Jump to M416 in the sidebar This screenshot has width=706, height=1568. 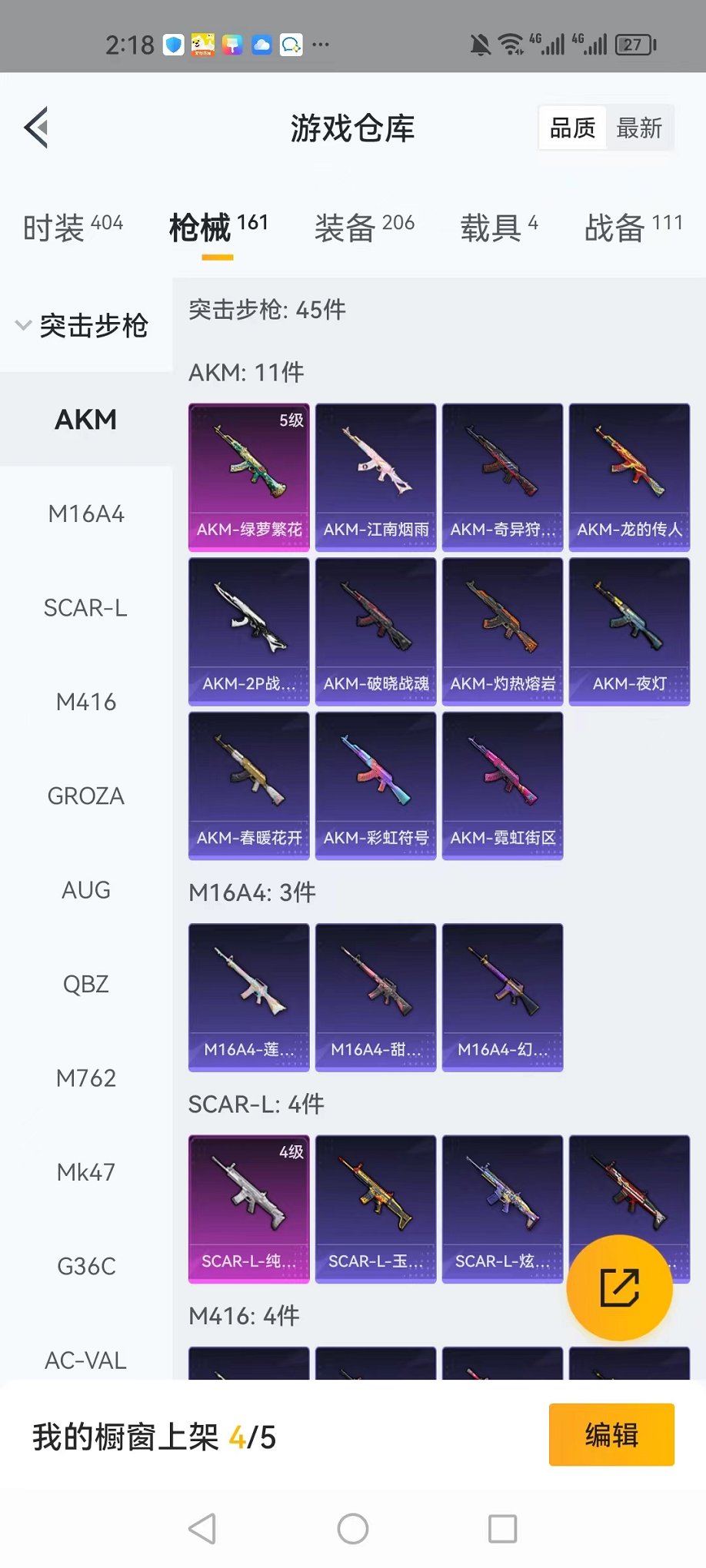(86, 702)
